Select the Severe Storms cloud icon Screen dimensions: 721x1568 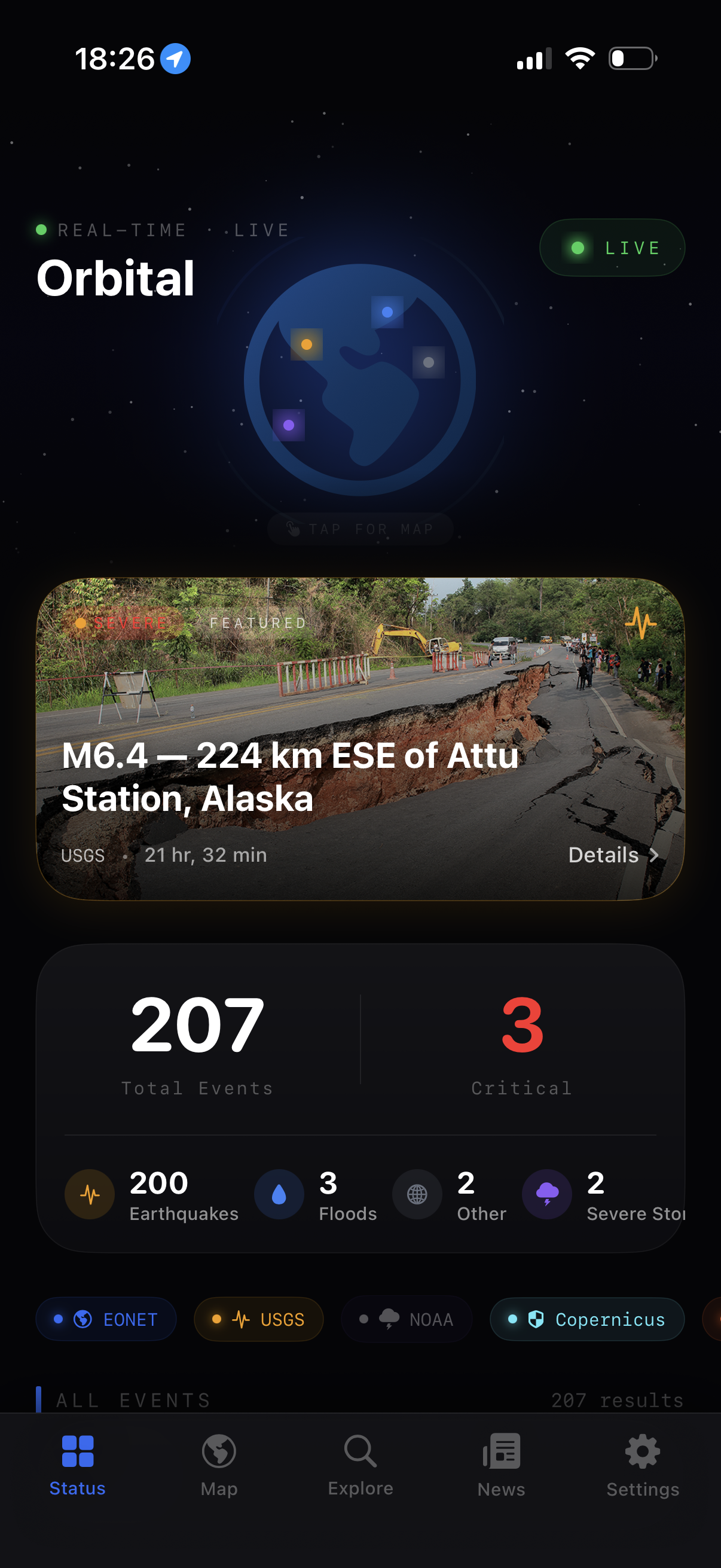click(547, 1194)
